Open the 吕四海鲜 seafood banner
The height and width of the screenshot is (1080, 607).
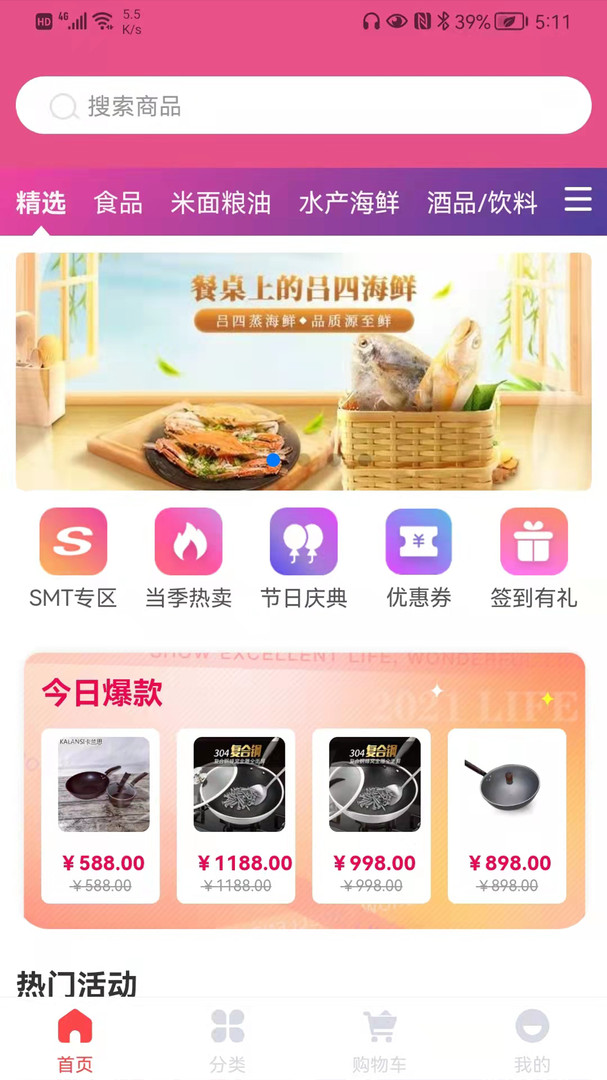pos(303,371)
